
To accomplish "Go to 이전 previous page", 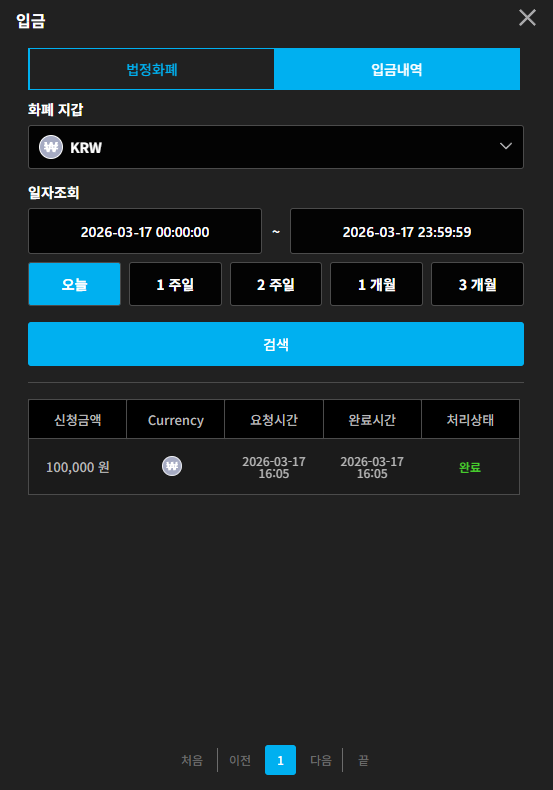I will pyautogui.click(x=240, y=760).
